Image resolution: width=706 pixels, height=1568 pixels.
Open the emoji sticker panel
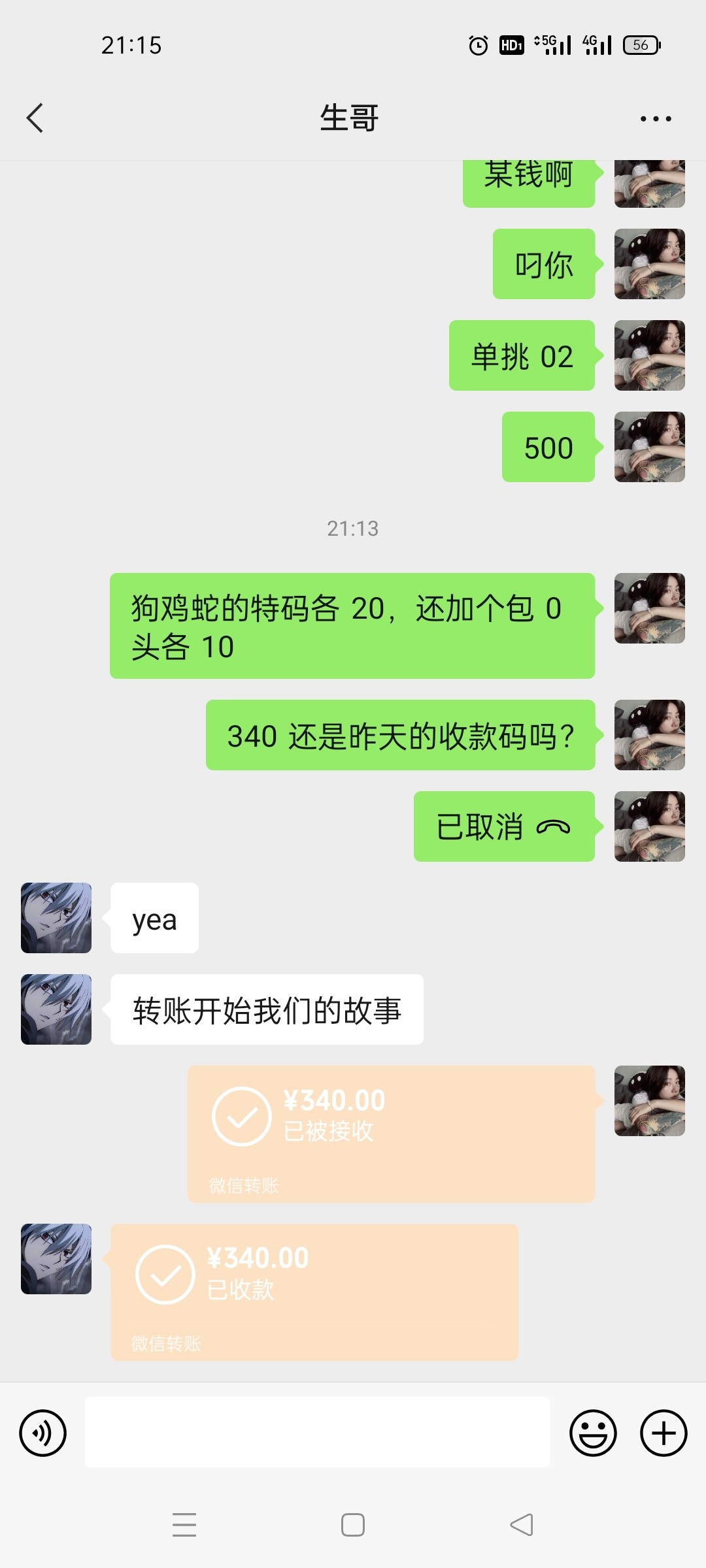pos(593,1433)
